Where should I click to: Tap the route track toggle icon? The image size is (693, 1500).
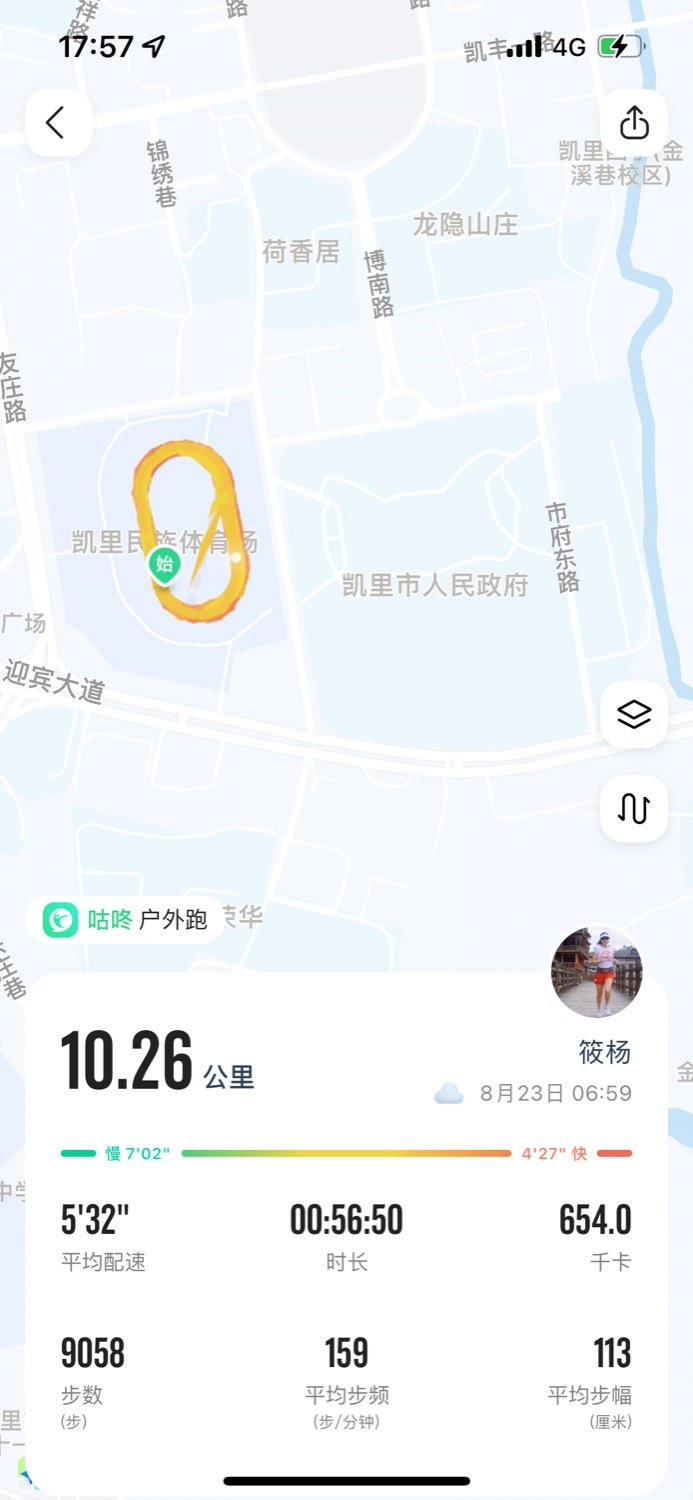pos(634,808)
